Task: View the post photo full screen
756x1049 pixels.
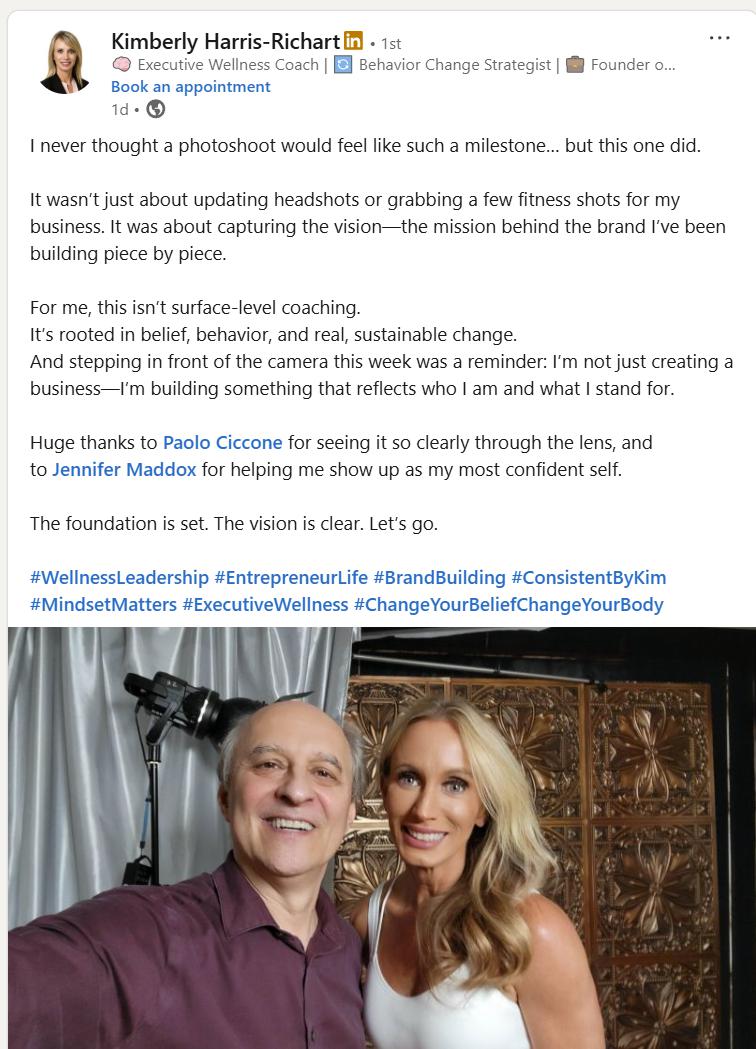Action: pyautogui.click(x=378, y=838)
